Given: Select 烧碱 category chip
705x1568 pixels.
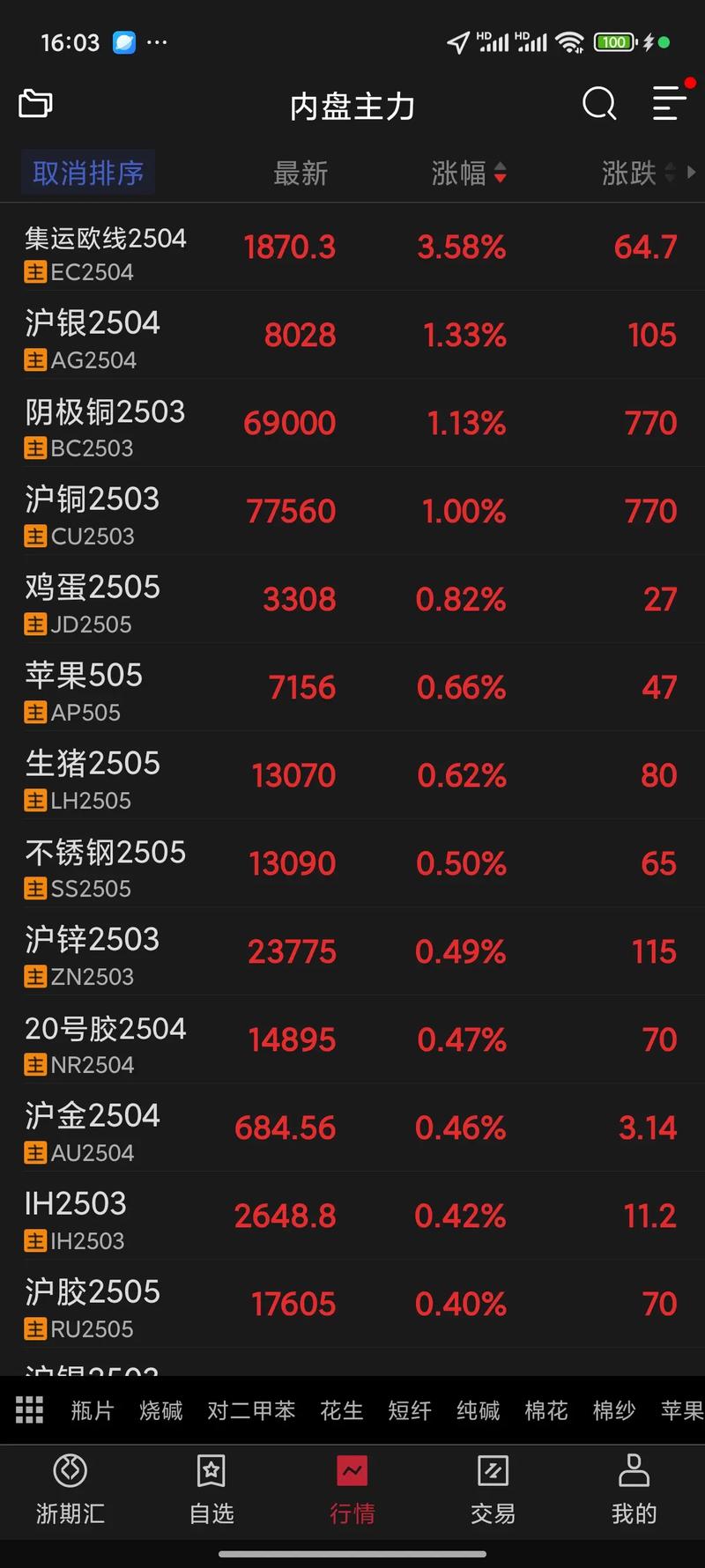Looking at the screenshot, I should coord(160,1410).
